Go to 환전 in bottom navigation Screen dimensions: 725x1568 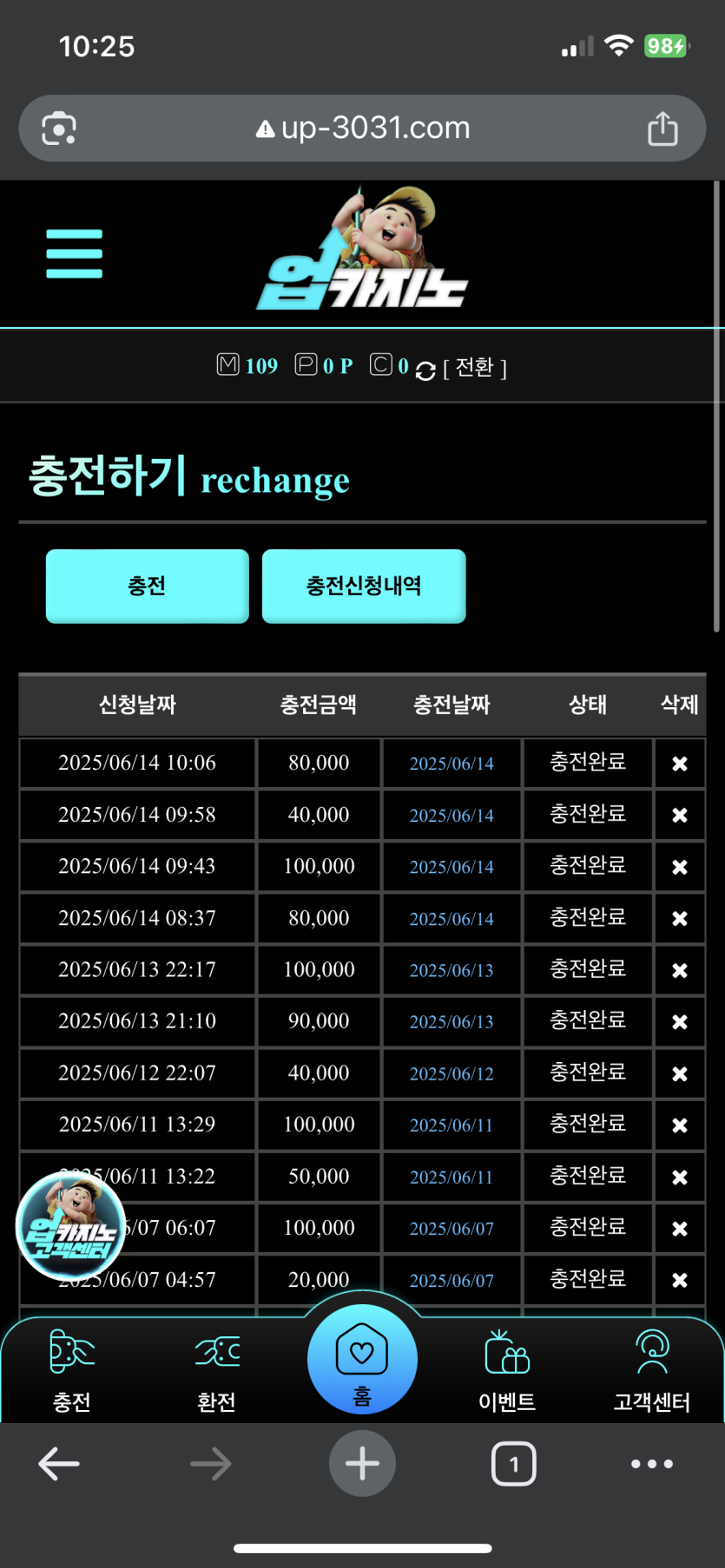pyautogui.click(x=217, y=1368)
